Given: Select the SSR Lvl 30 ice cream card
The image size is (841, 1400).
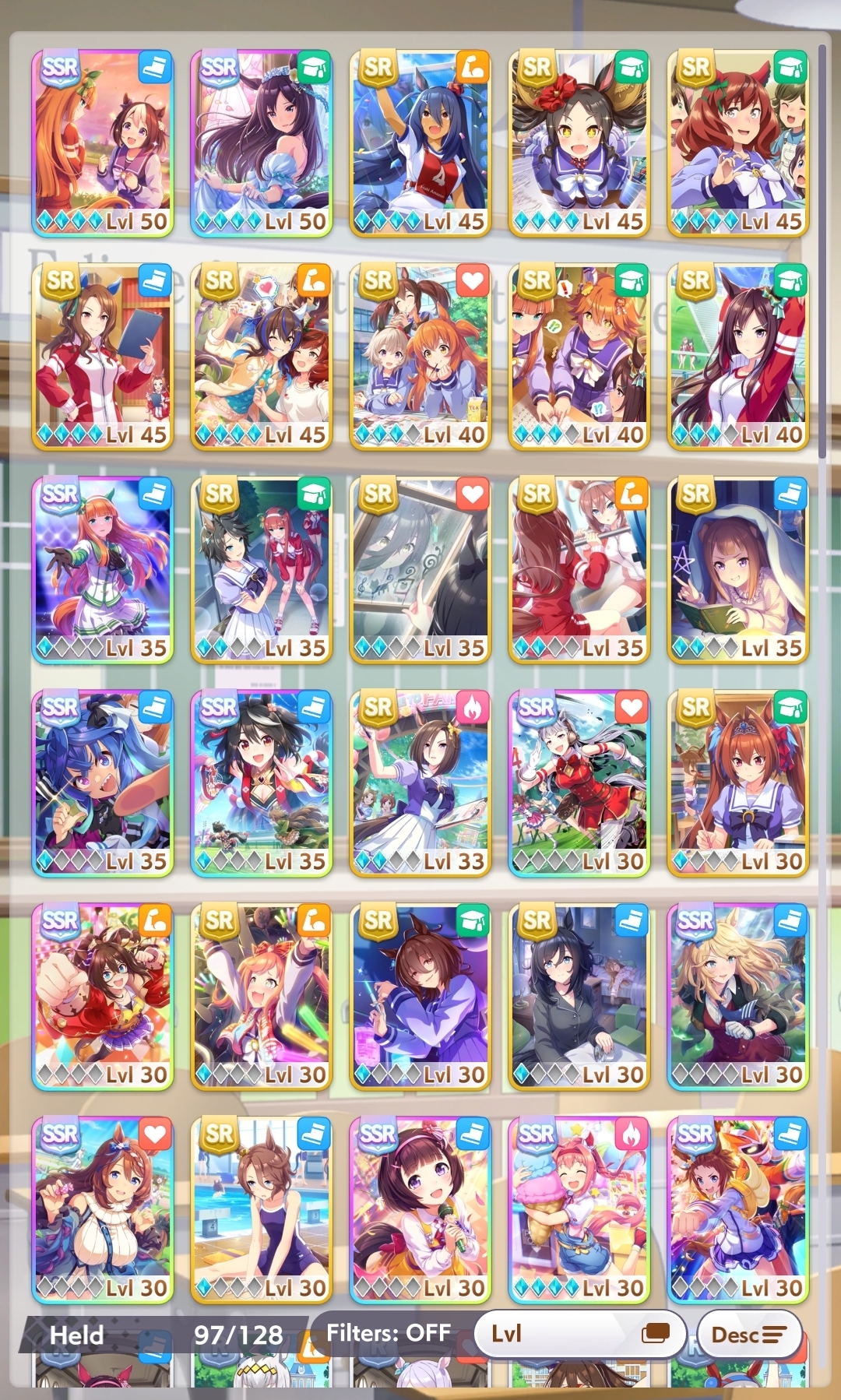Looking at the screenshot, I should 579,1210.
